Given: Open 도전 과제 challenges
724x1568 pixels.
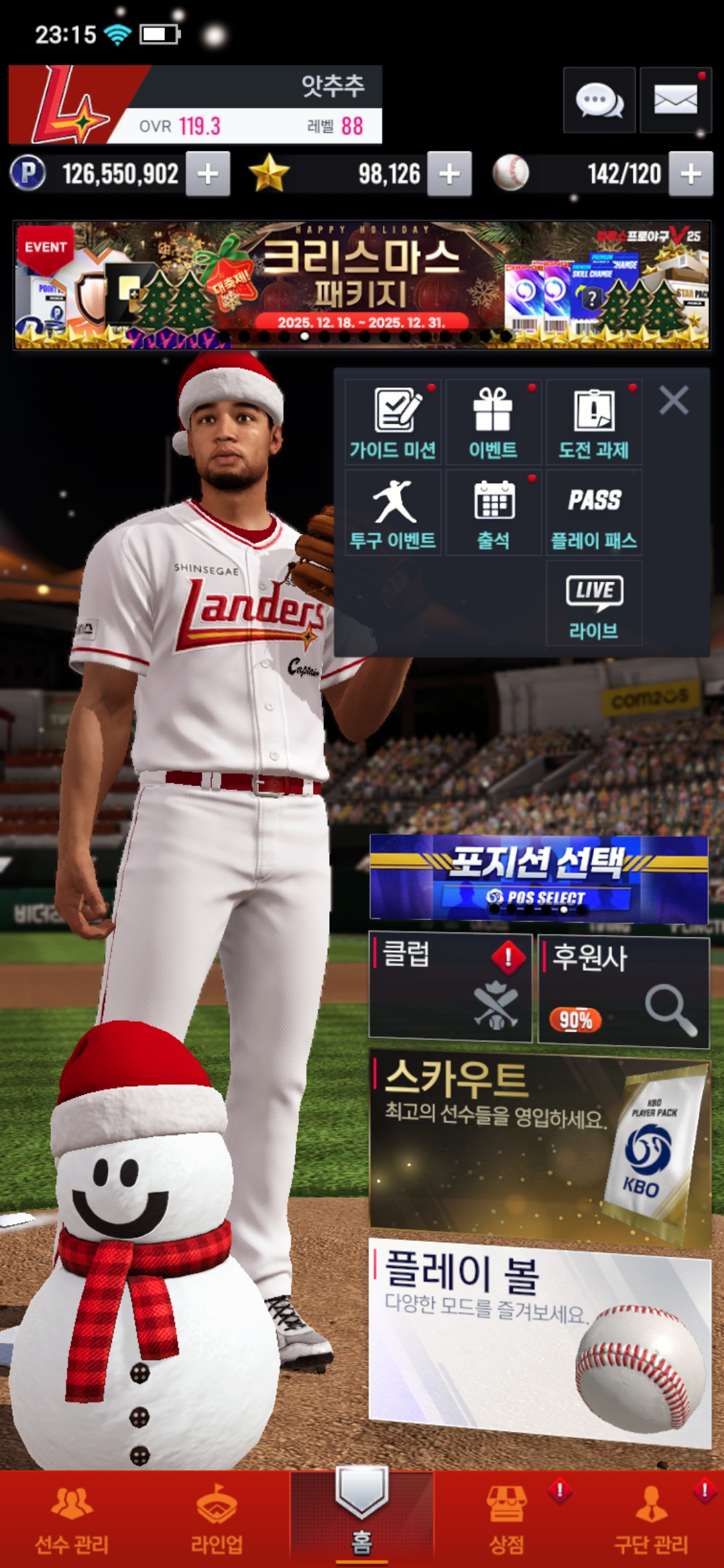Looking at the screenshot, I should (x=594, y=423).
